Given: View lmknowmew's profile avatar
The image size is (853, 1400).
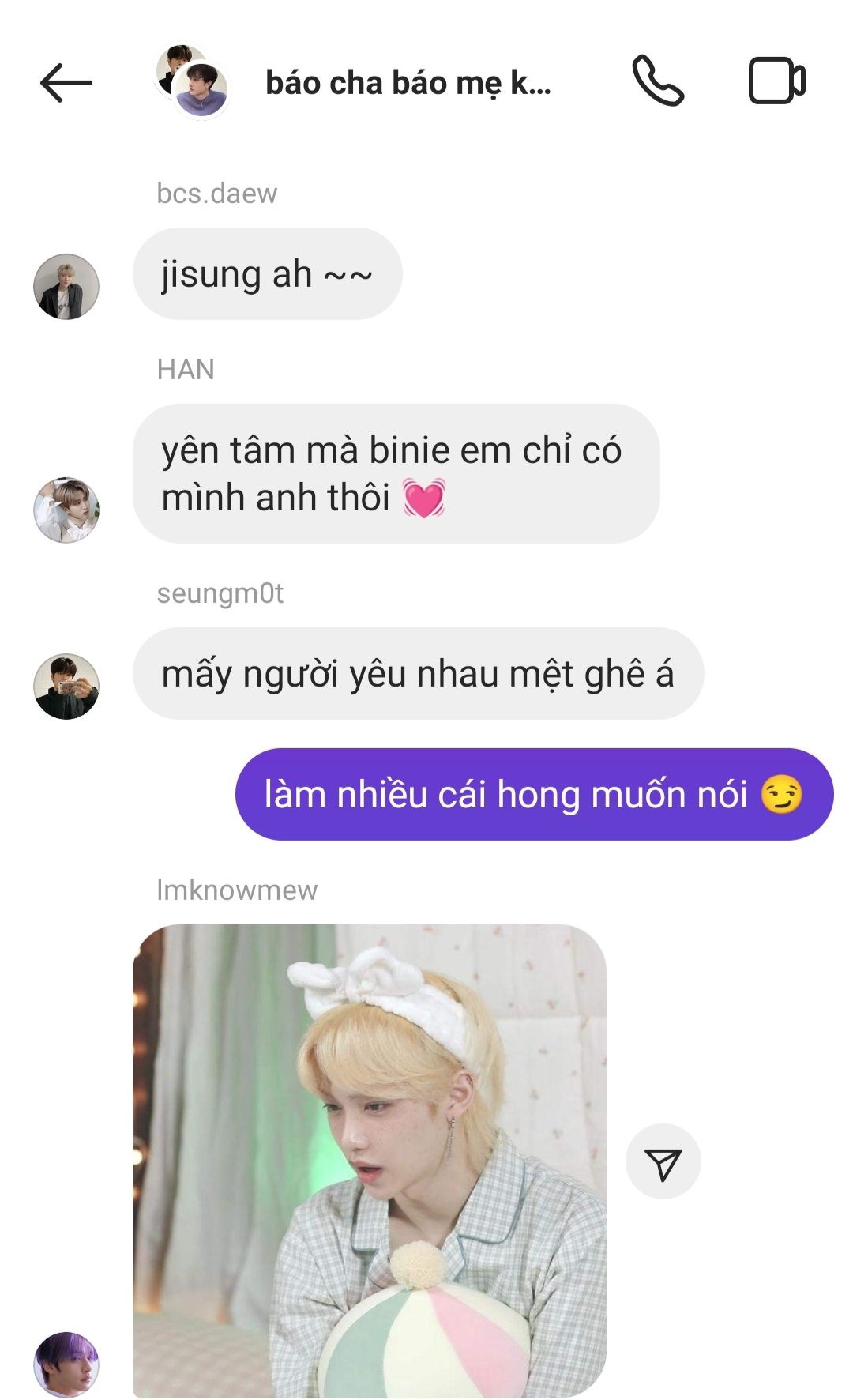Looking at the screenshot, I should [66, 1364].
